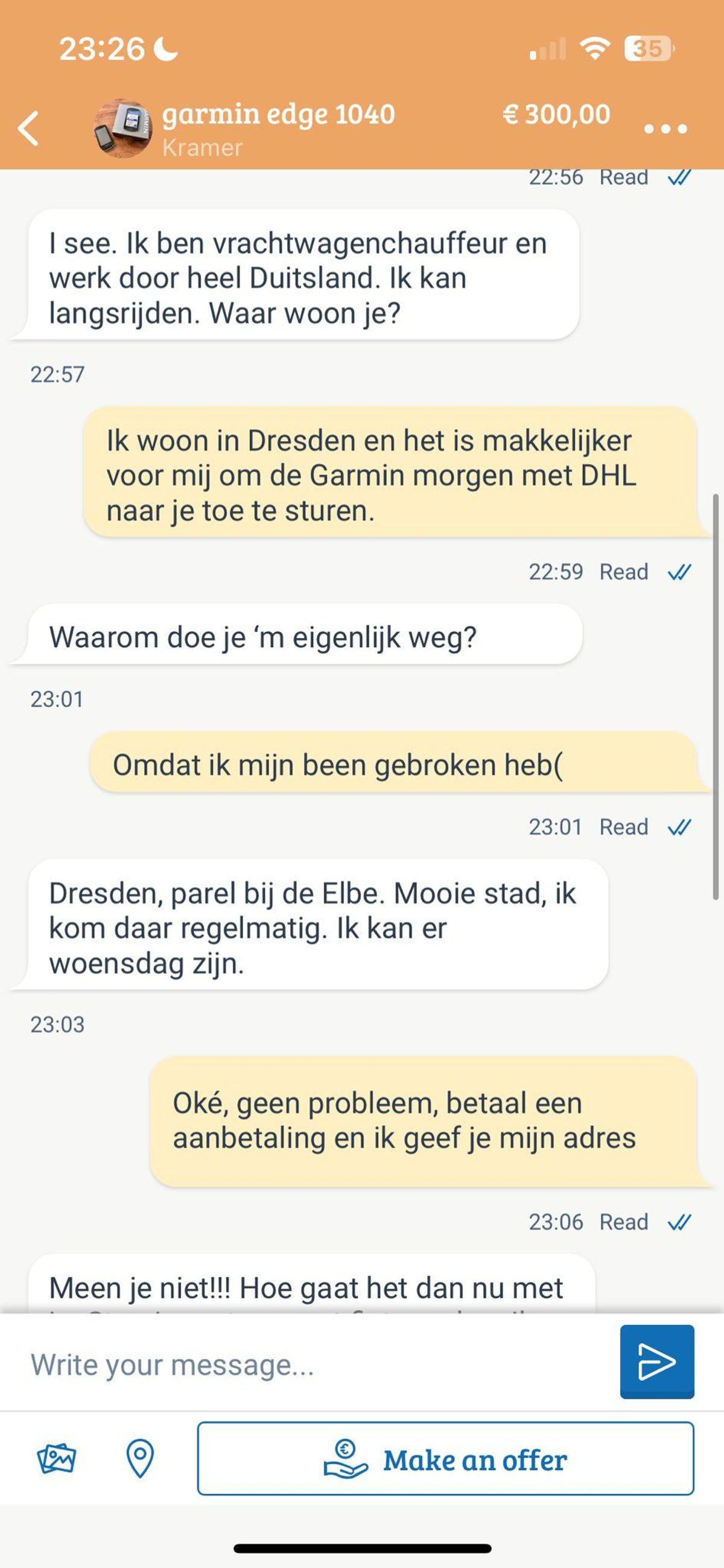Open the three-dot overflow menu
This screenshot has height=1568, width=724.
[665, 129]
